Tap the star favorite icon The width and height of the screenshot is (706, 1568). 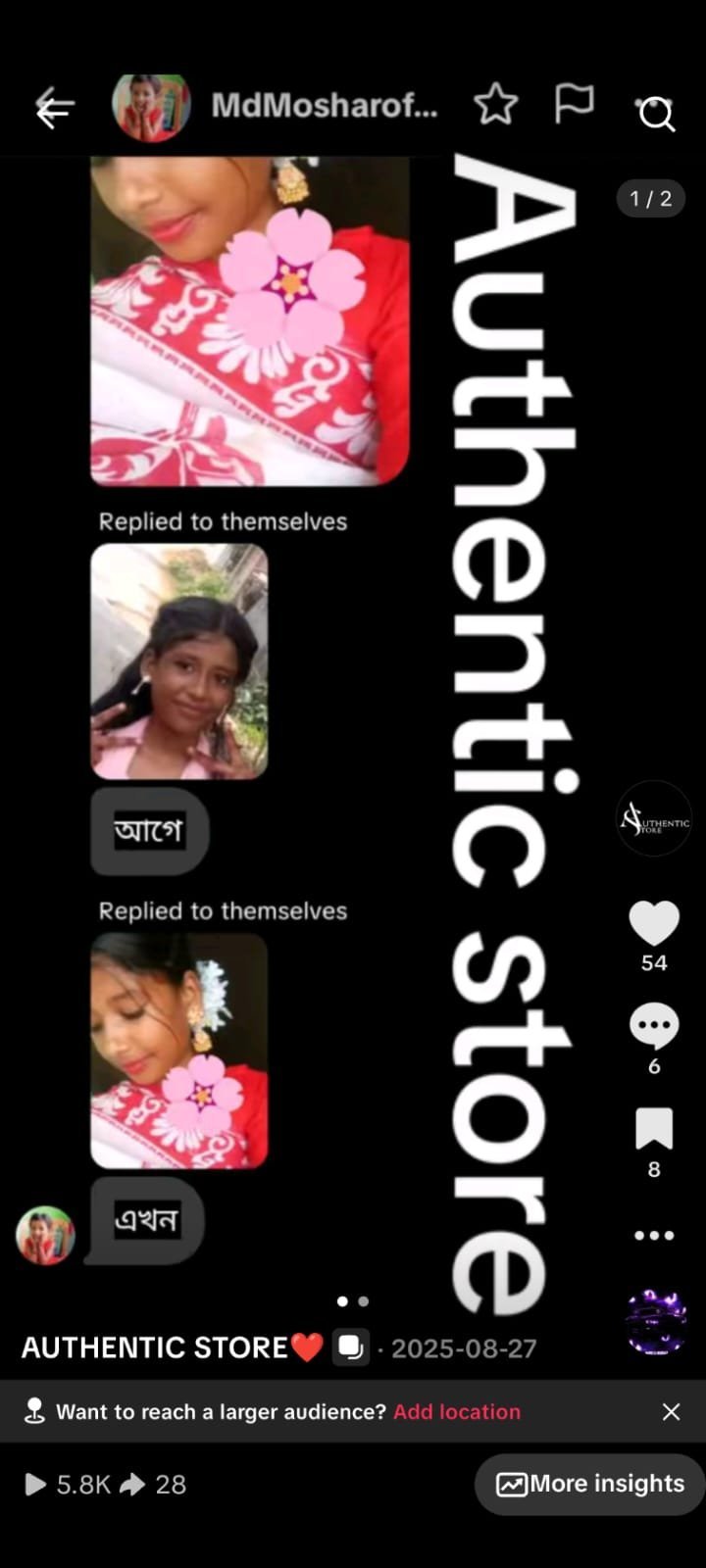[x=495, y=104]
